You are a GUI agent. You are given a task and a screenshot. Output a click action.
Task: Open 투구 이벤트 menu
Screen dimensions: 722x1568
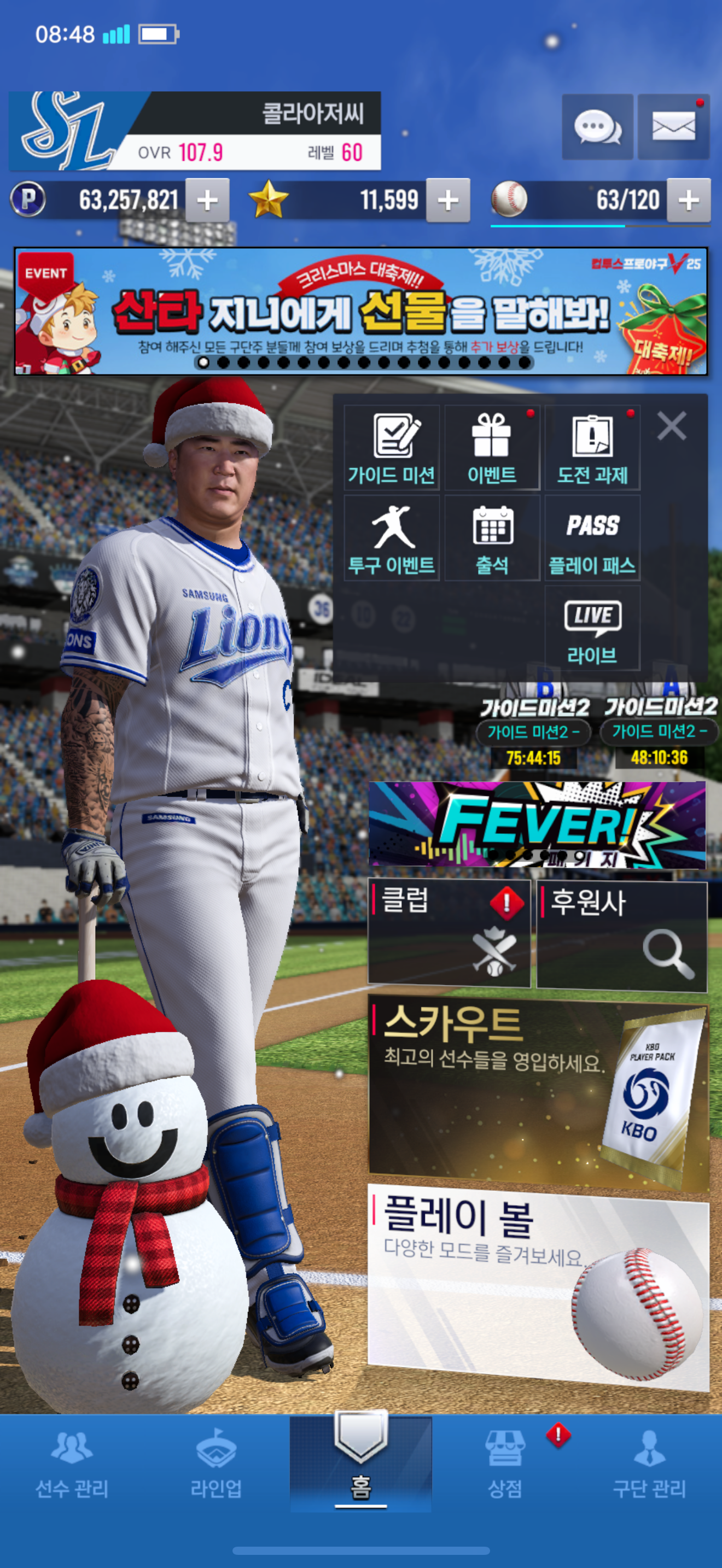pyautogui.click(x=392, y=538)
